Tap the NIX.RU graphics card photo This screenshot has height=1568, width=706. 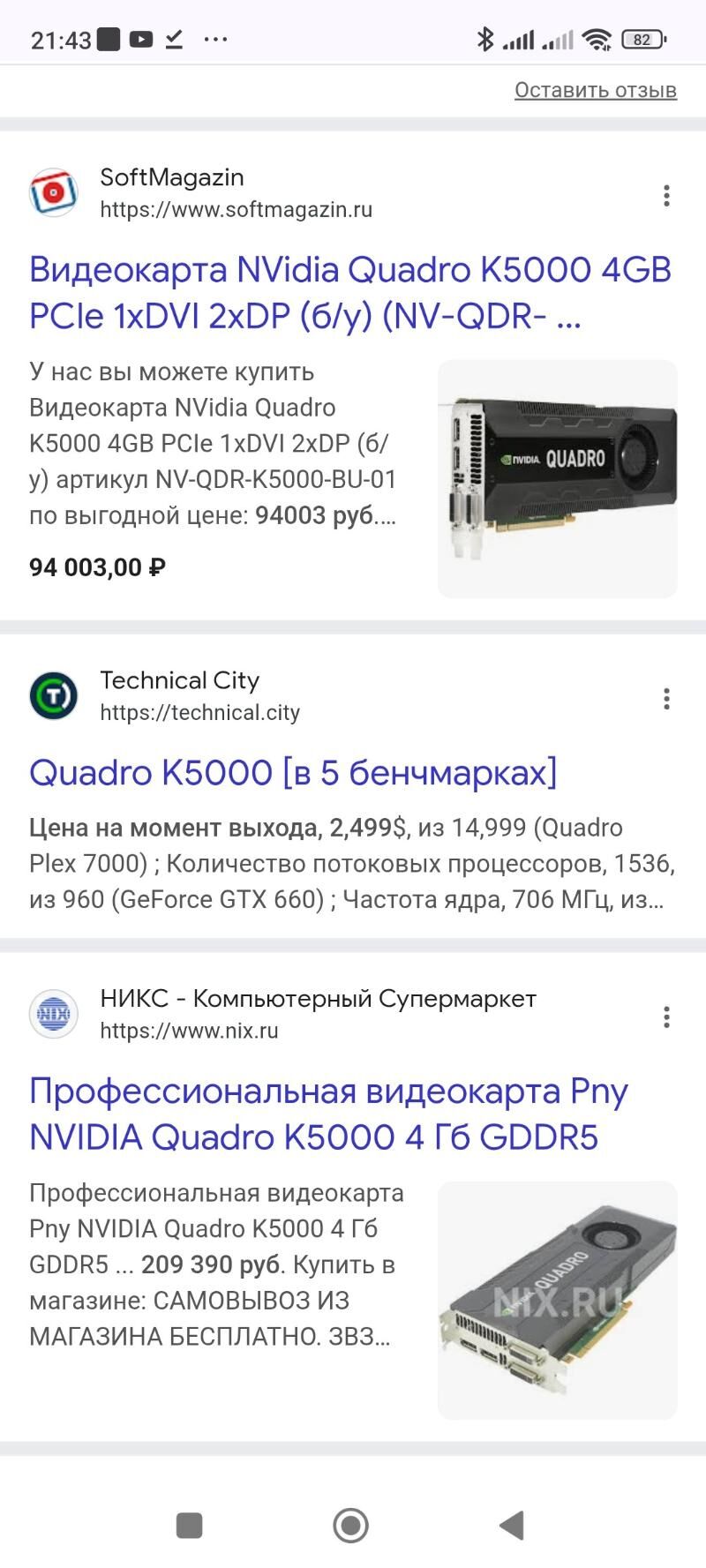click(558, 1297)
